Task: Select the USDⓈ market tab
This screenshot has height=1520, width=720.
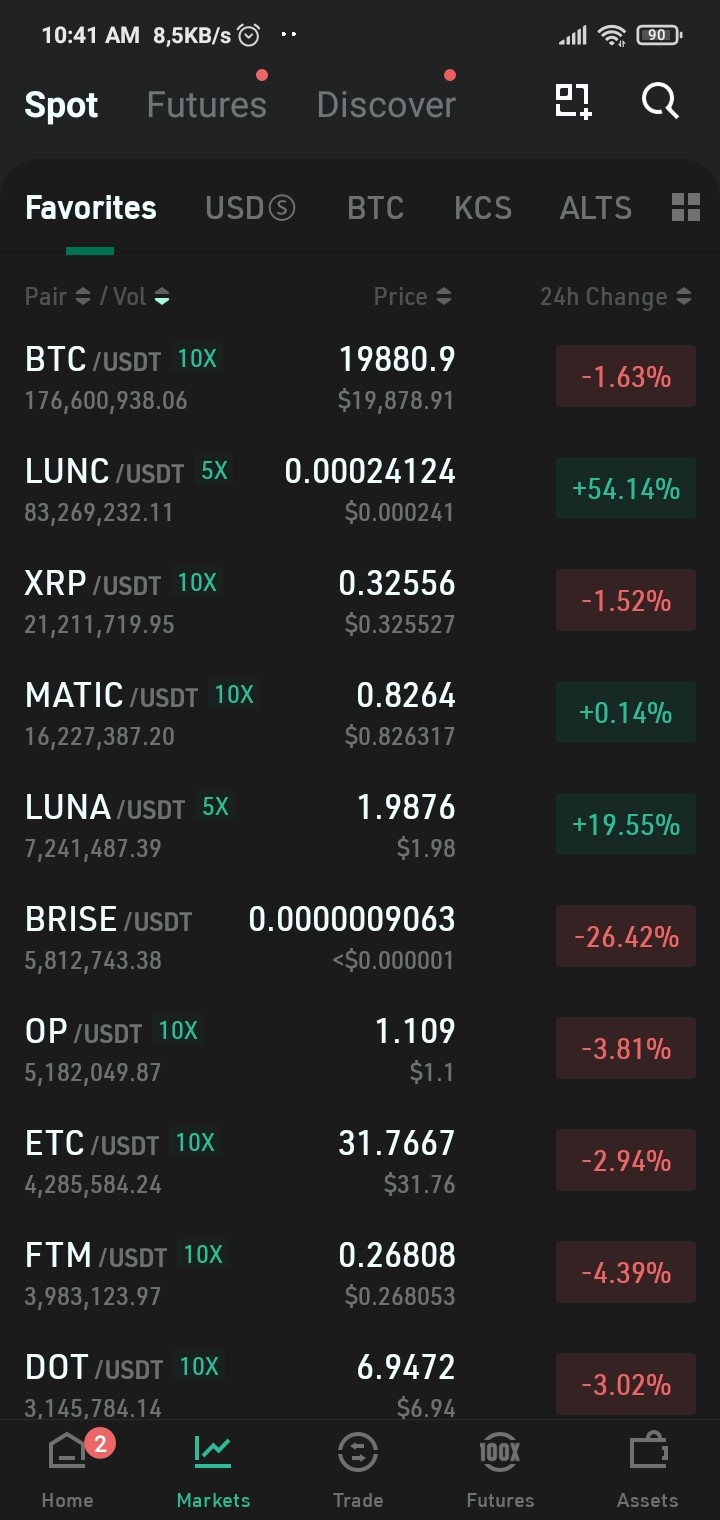Action: [x=250, y=208]
